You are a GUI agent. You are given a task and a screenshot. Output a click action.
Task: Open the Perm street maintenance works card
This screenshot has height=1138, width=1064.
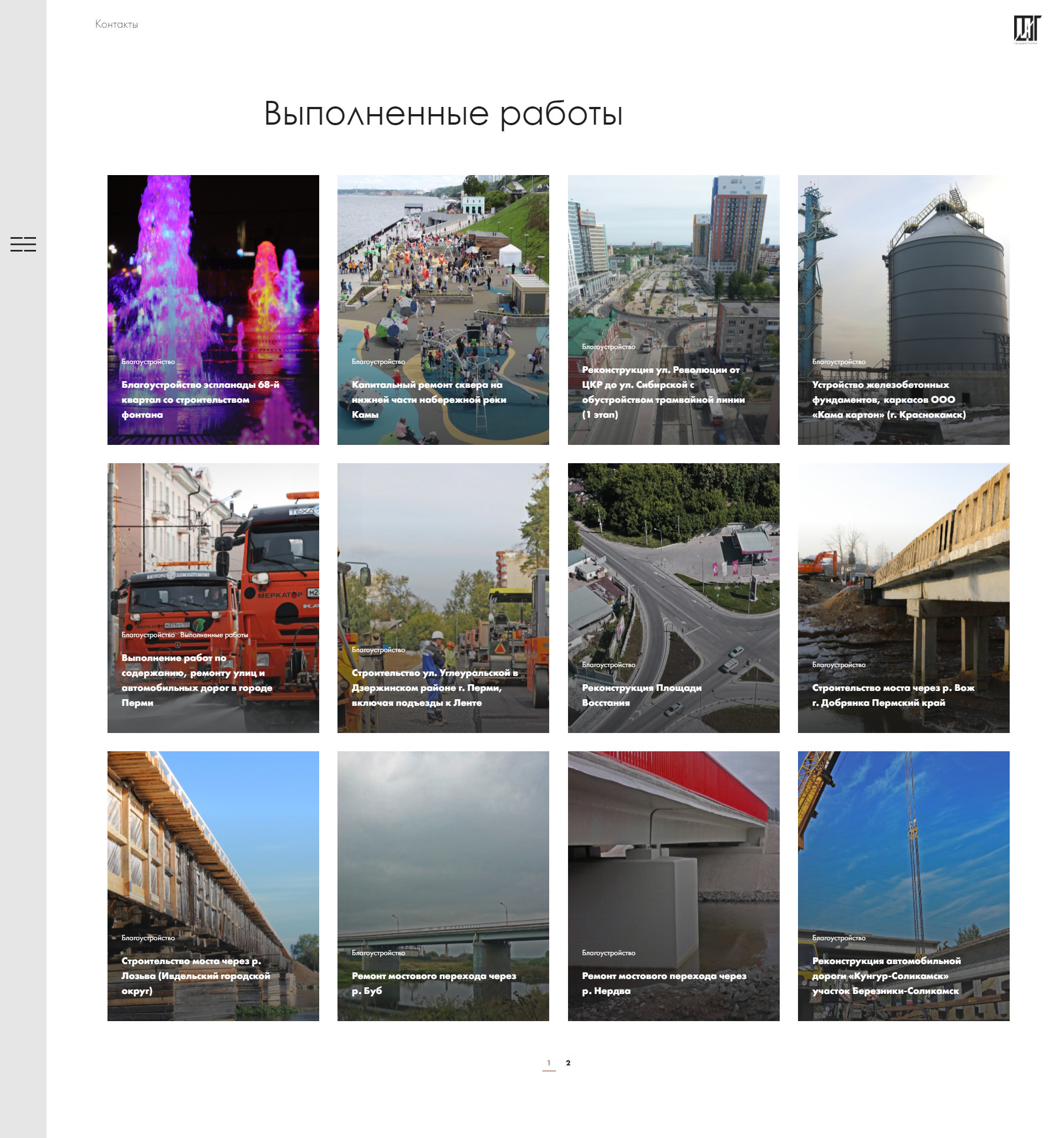[213, 598]
